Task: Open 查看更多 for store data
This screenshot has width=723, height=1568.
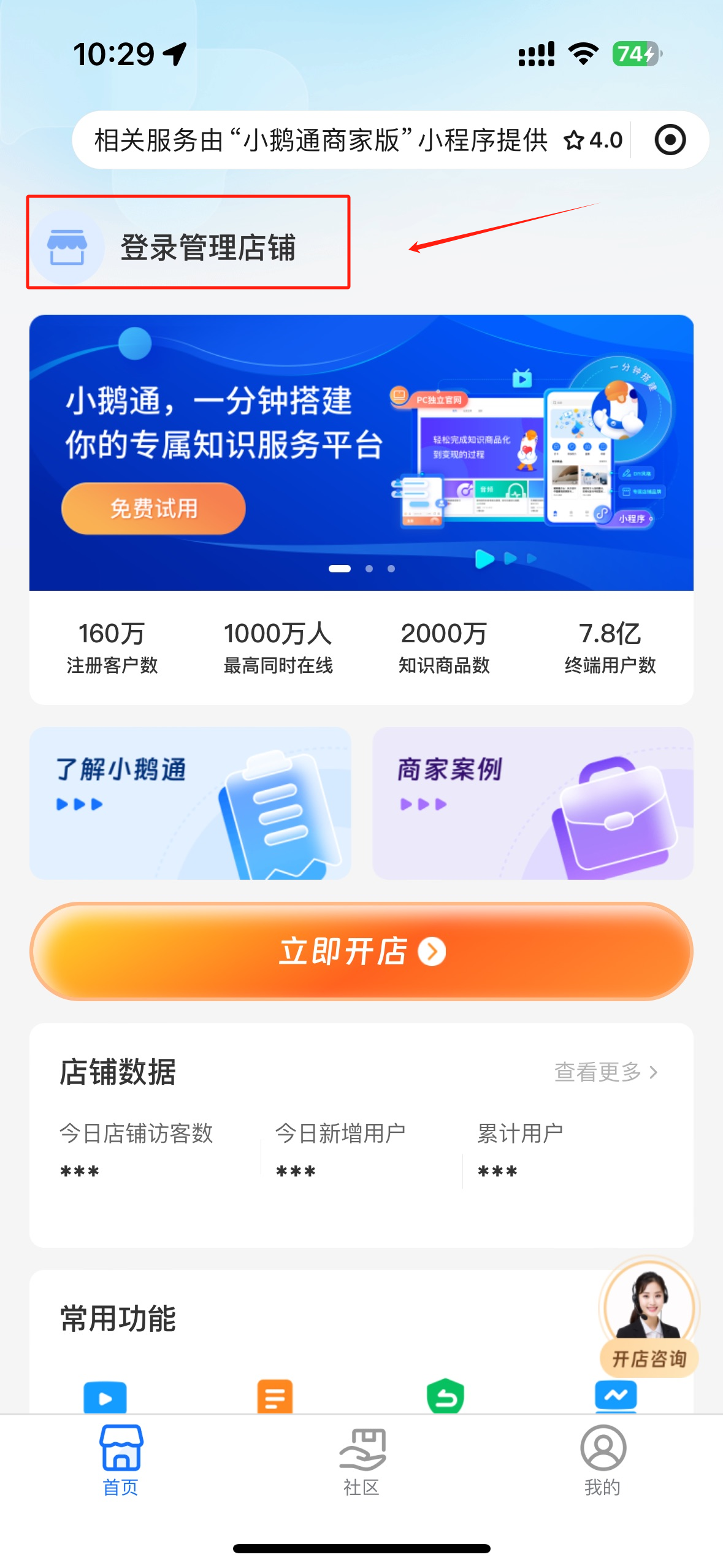Action: click(606, 1072)
